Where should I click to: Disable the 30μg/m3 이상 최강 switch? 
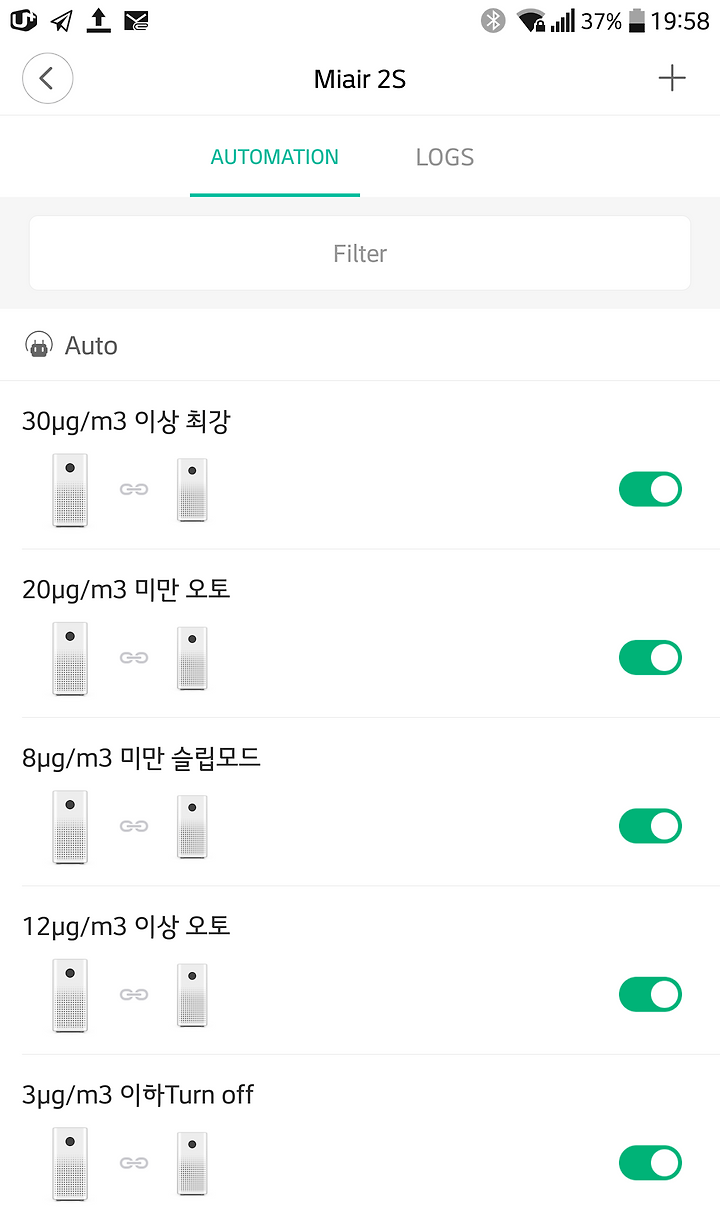coord(650,489)
